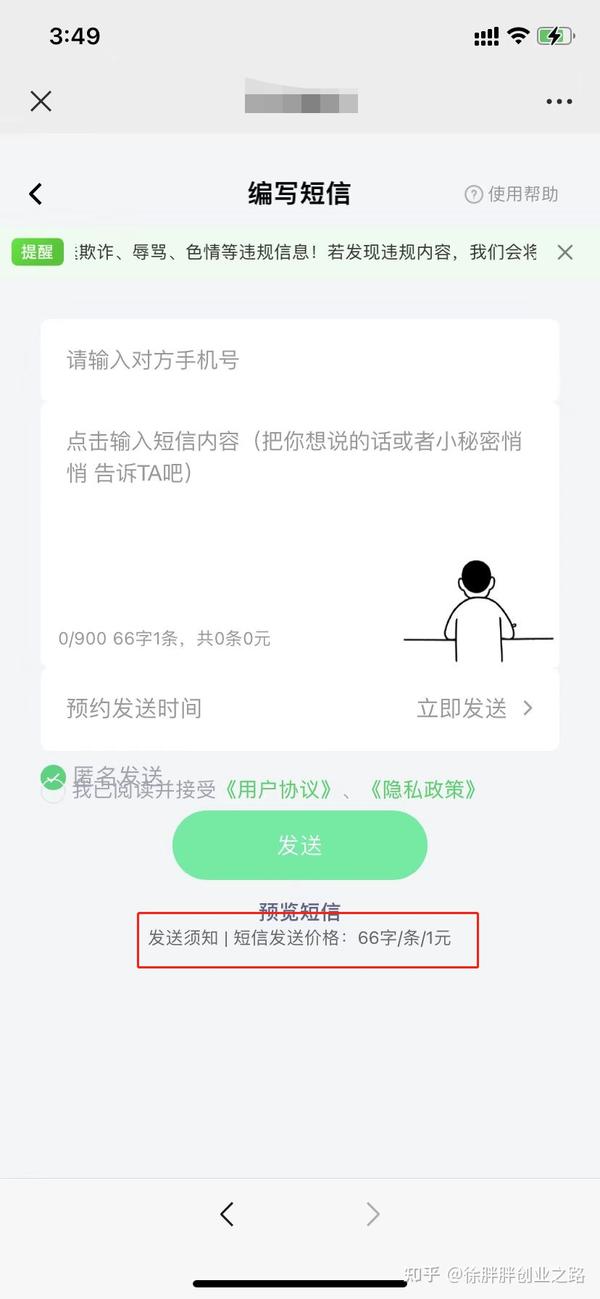This screenshot has height=1299, width=600.
Task: Open 使用帮助 help page
Action: pos(512,194)
